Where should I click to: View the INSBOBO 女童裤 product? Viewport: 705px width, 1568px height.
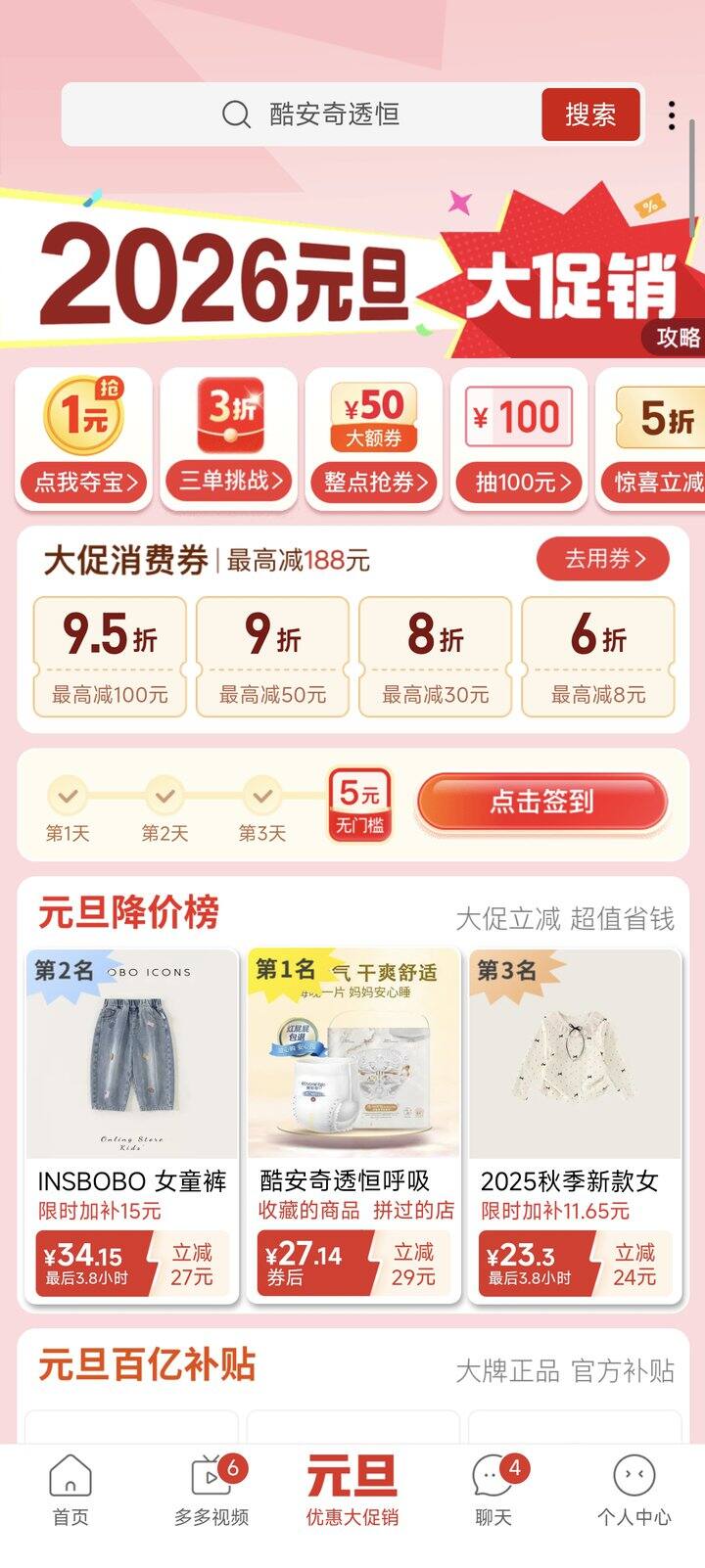132,1124
